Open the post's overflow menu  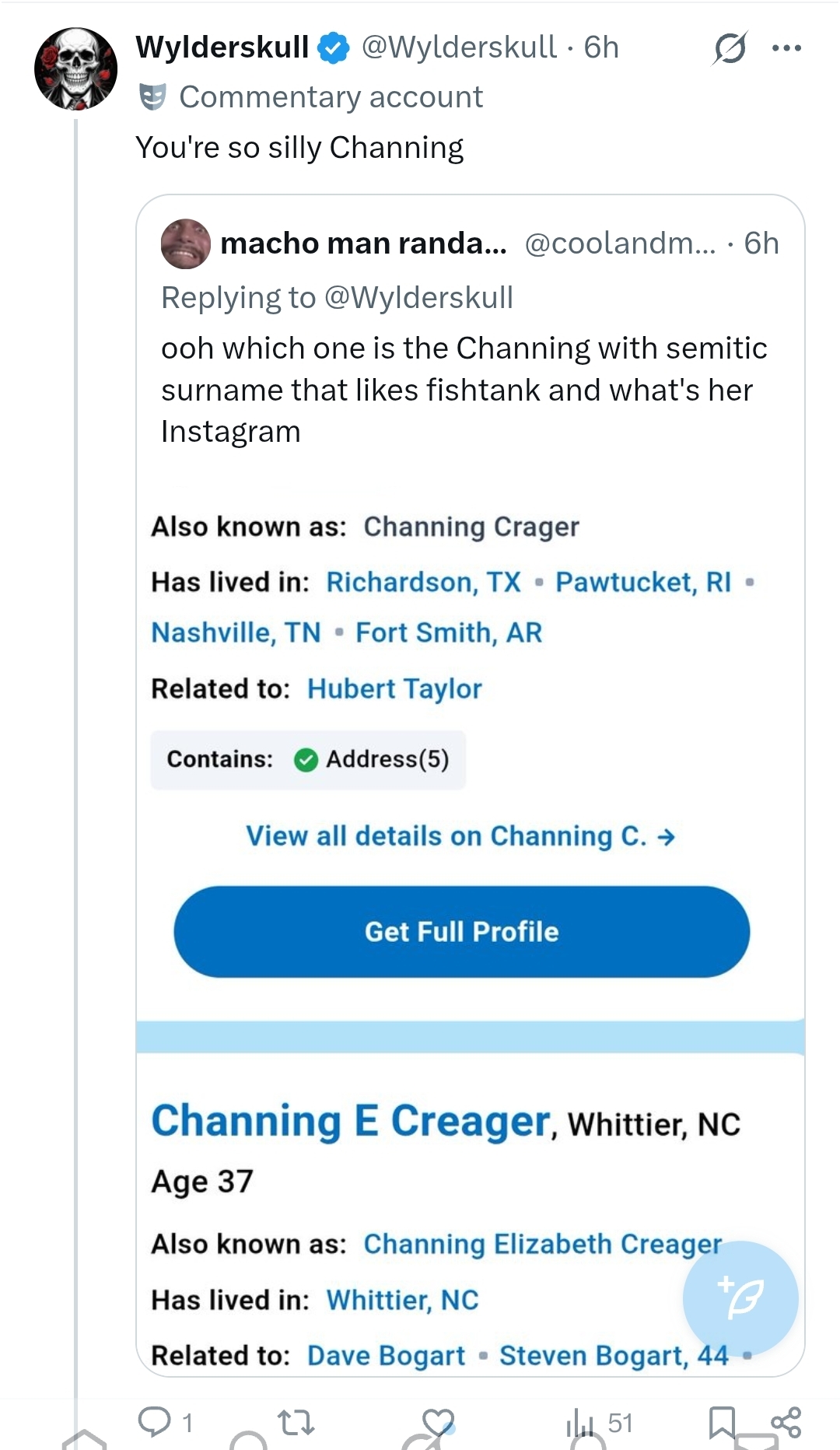coord(786,48)
